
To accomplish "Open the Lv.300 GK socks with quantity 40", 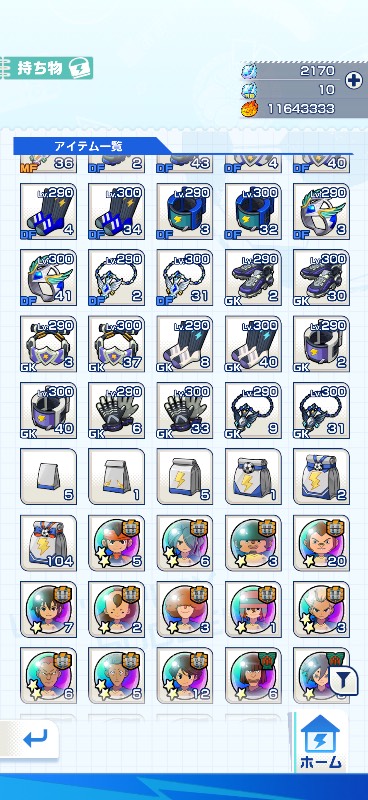I will [x=253, y=344].
